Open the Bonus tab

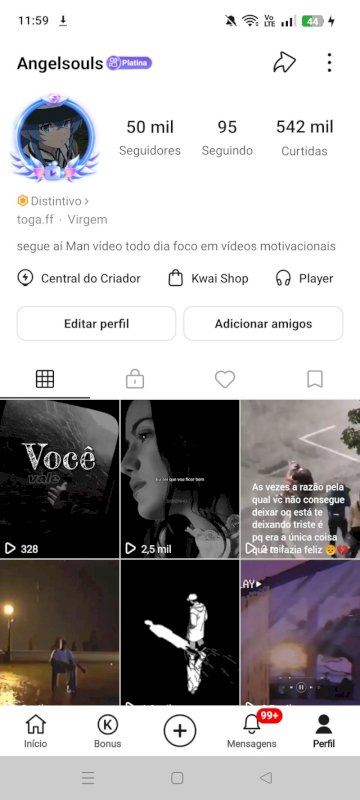pyautogui.click(x=108, y=731)
